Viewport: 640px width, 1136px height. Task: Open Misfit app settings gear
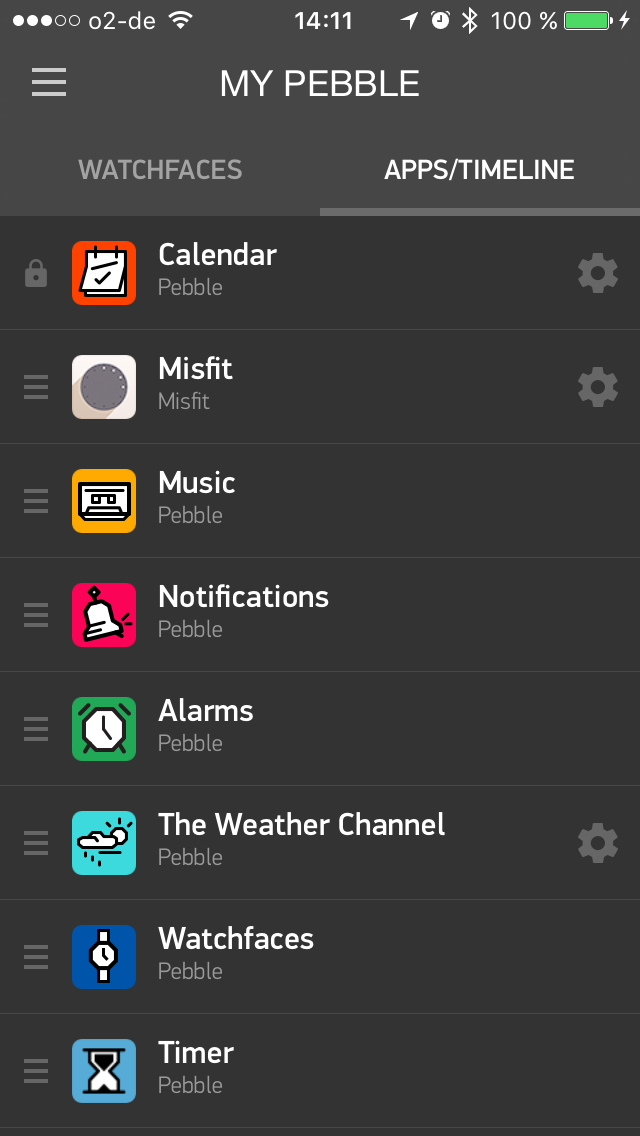(598, 387)
